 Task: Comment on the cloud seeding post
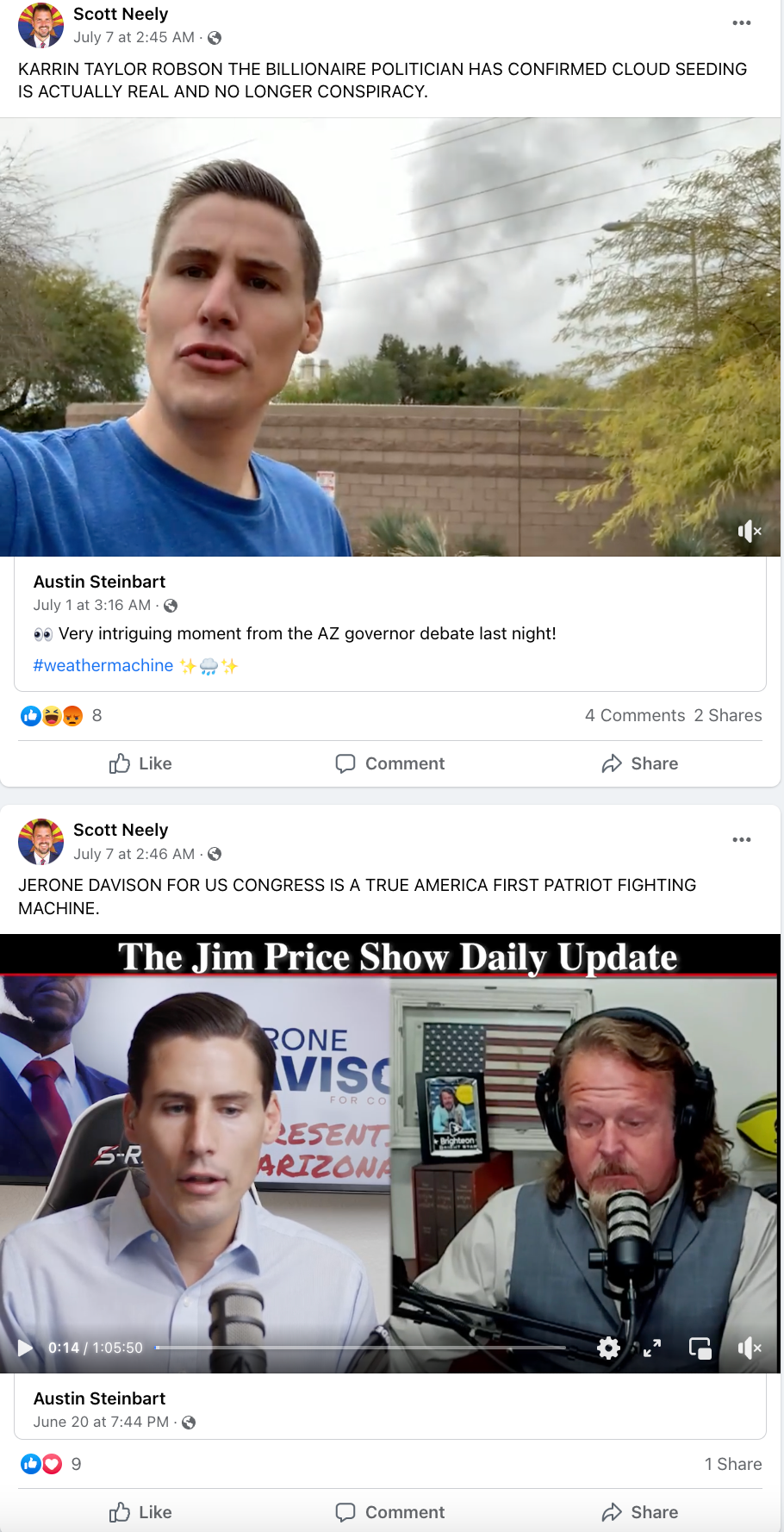tap(389, 763)
